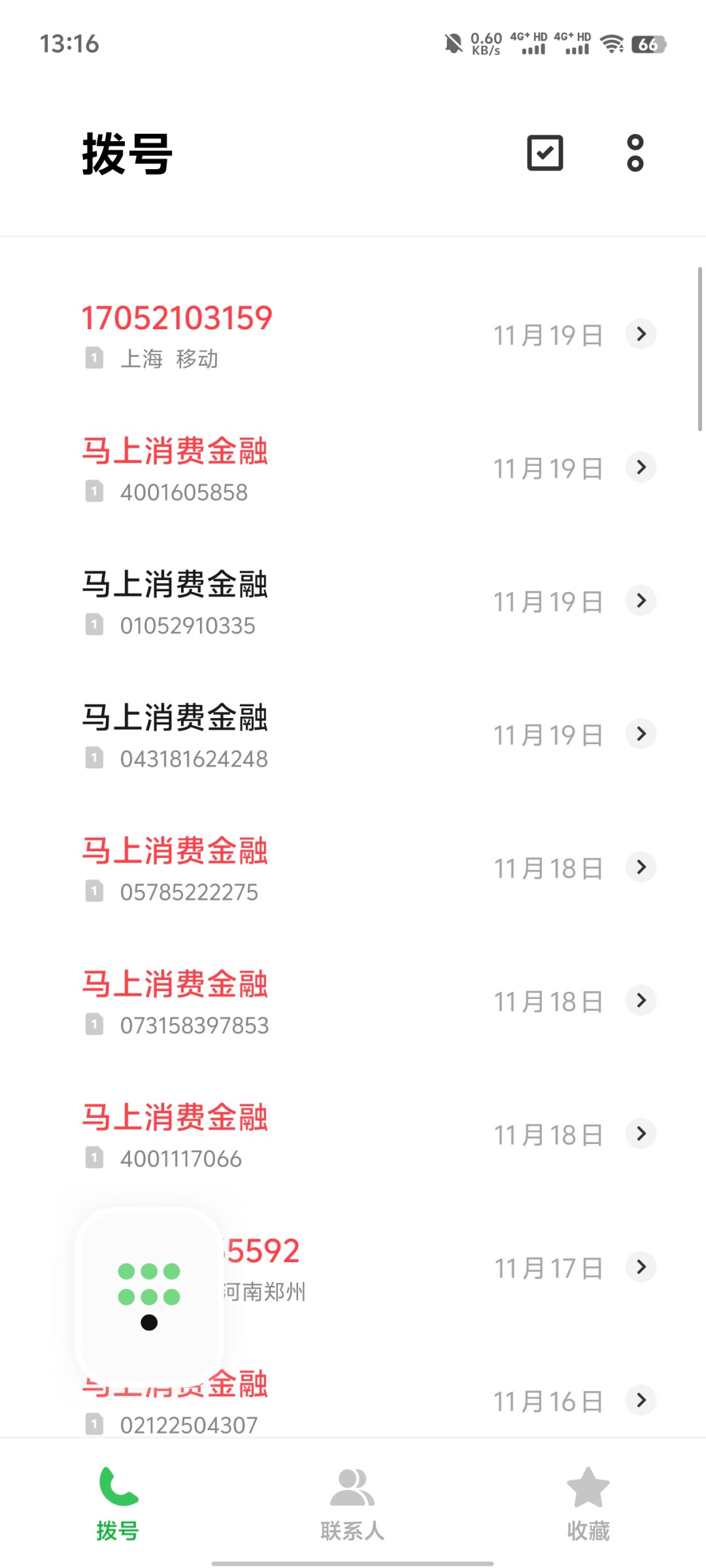Open details arrow for 17052103159
Image resolution: width=706 pixels, height=1568 pixels.
(x=641, y=334)
